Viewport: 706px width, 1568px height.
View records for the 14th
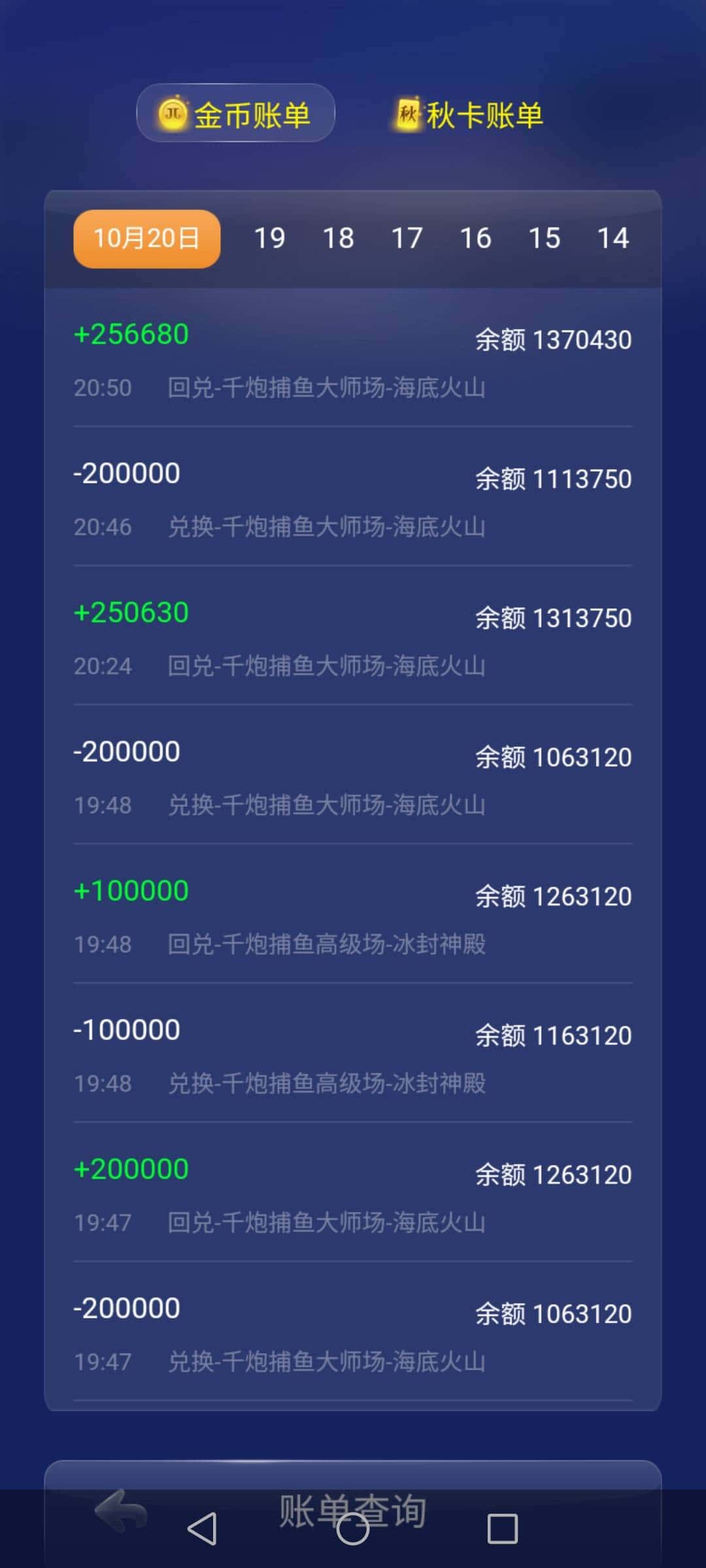tap(614, 238)
